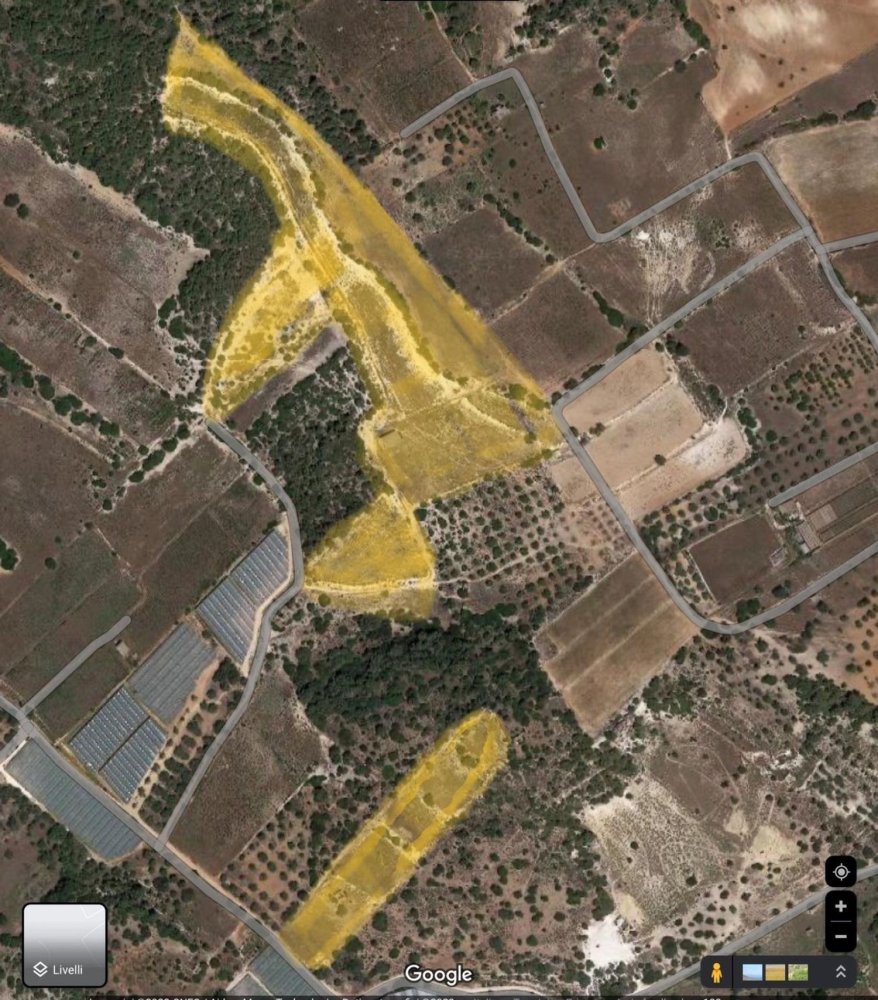Image resolution: width=878 pixels, height=1000 pixels.
Task: Open the sky imagery thumbnail
Action: coord(752,972)
